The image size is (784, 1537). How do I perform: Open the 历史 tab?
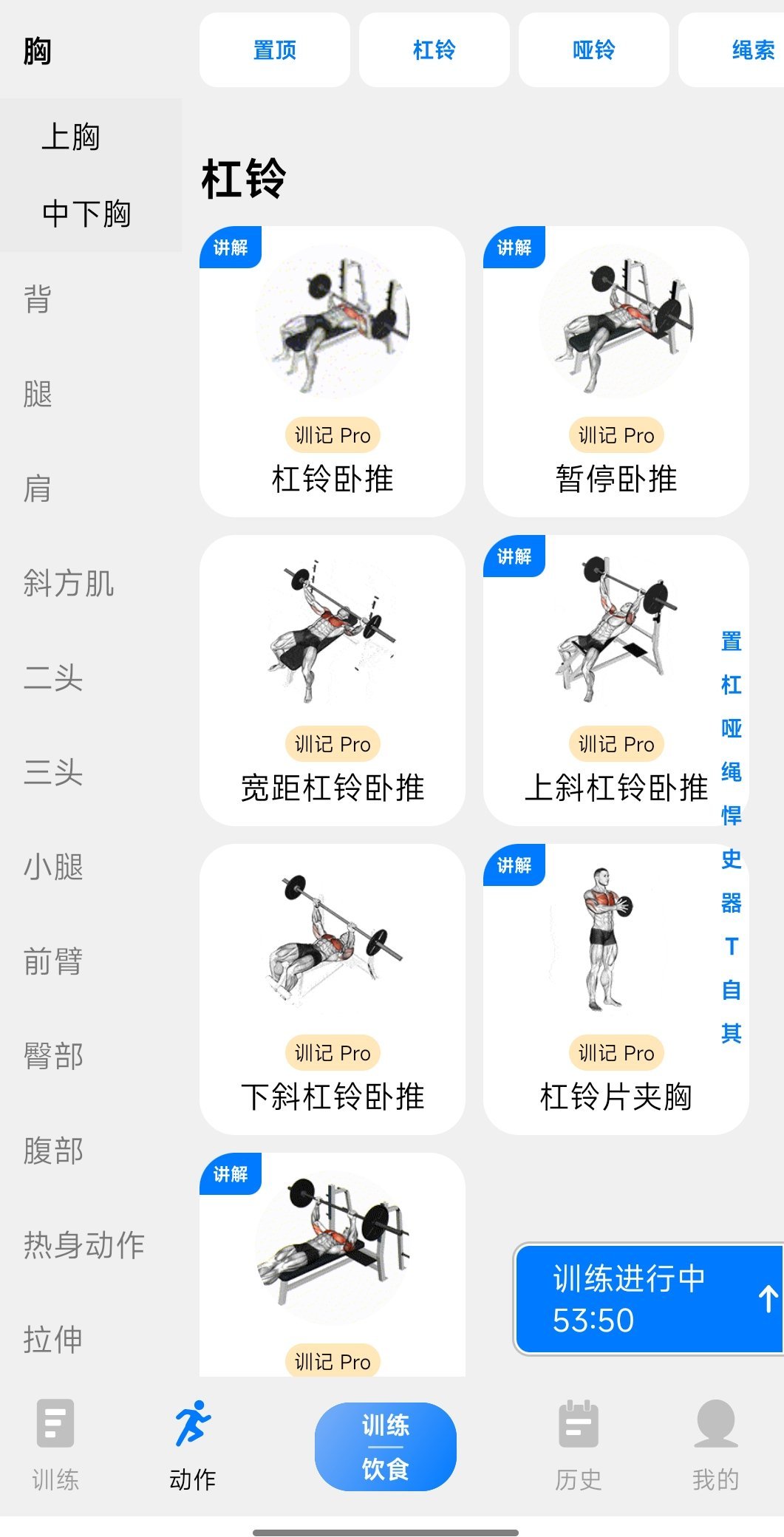578,1444
